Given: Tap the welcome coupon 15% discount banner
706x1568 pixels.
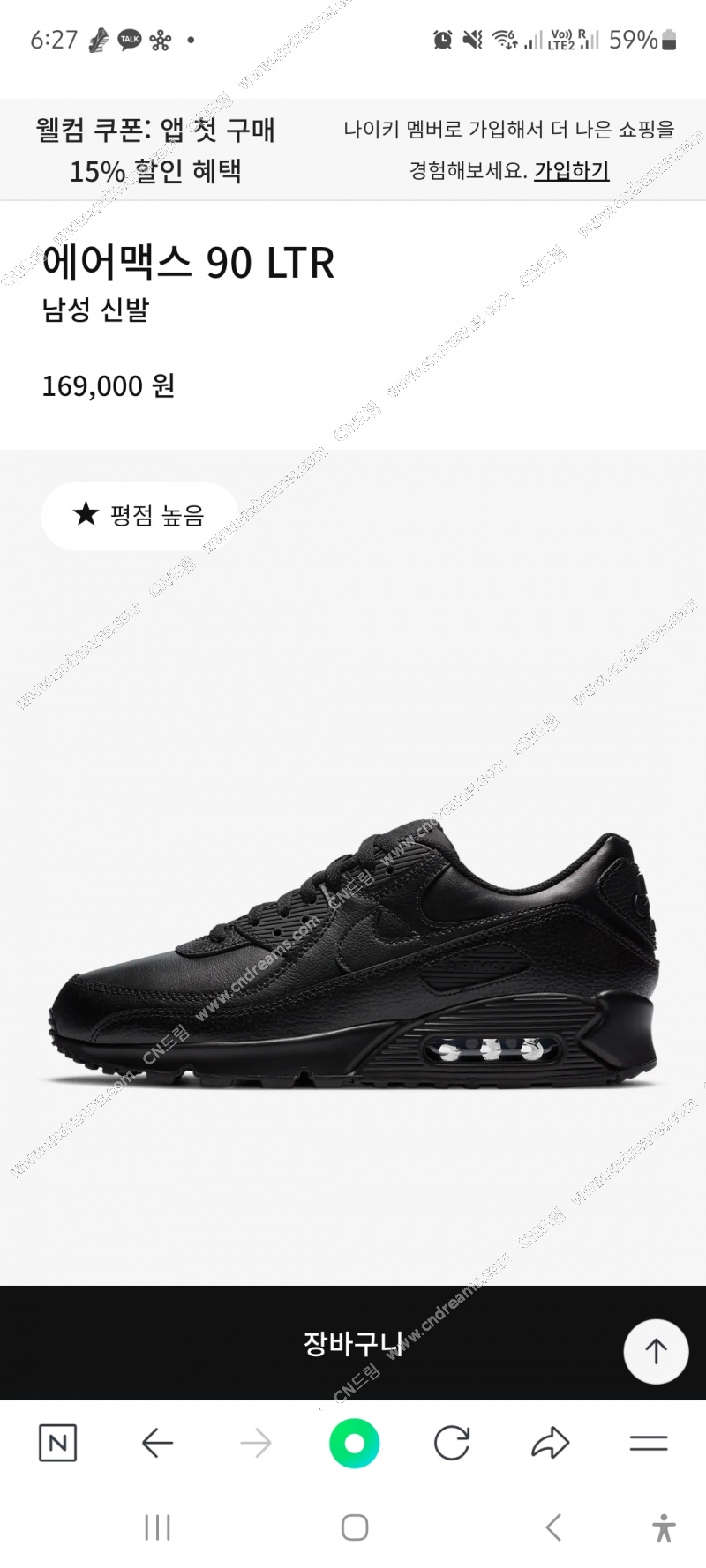Looking at the screenshot, I should click(x=155, y=150).
